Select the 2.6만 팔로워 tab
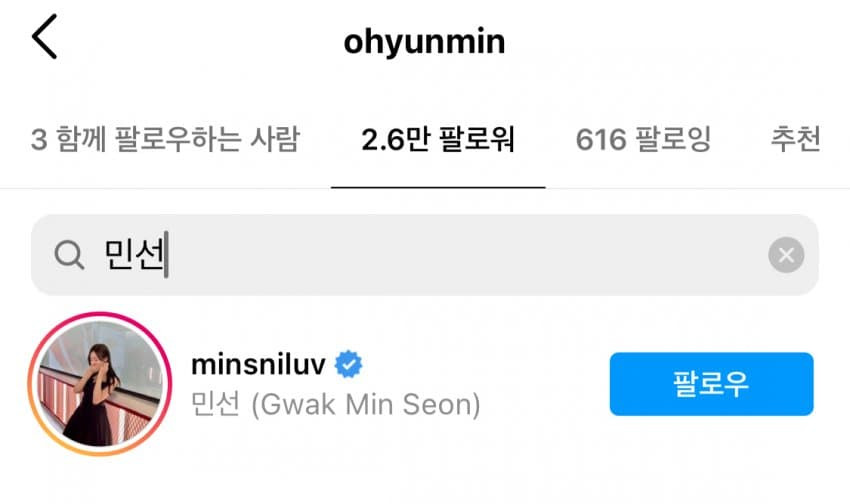Screen dimensions: 850x504 (438, 139)
